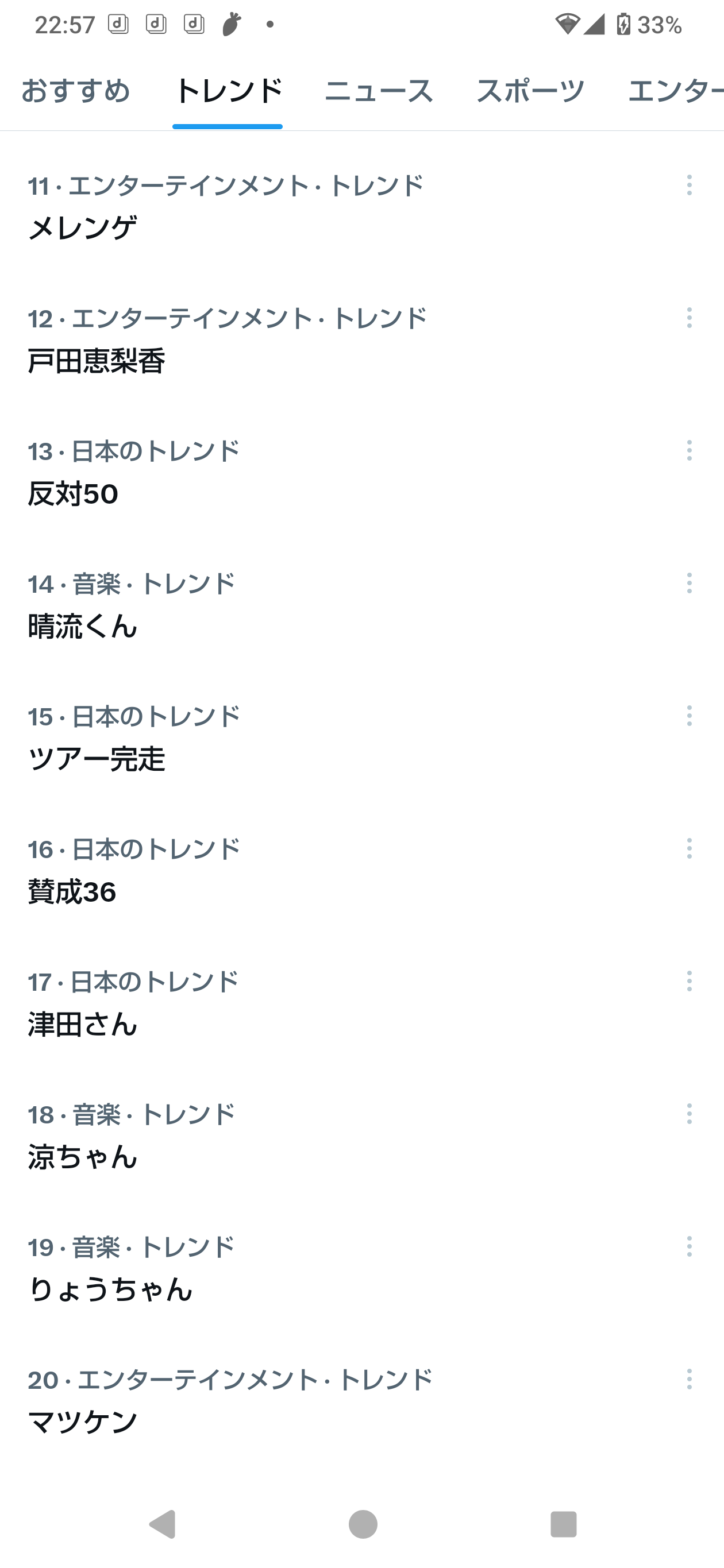Image resolution: width=724 pixels, height=1568 pixels.
Task: View the マツケン trend
Action: click(83, 1423)
